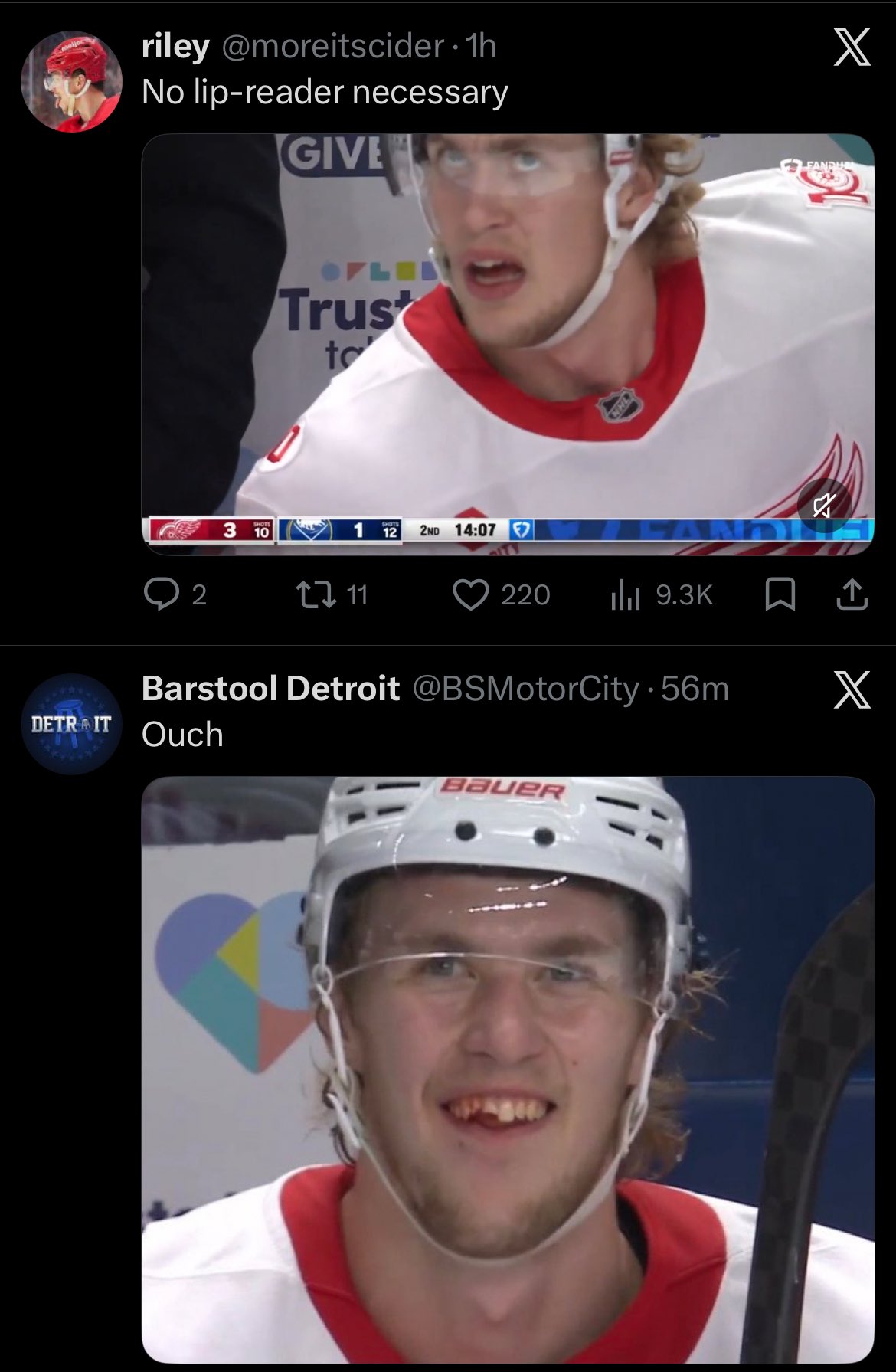Visit the @BSMotorCity profile link
Screen dimensions: 896x1372
(525, 689)
